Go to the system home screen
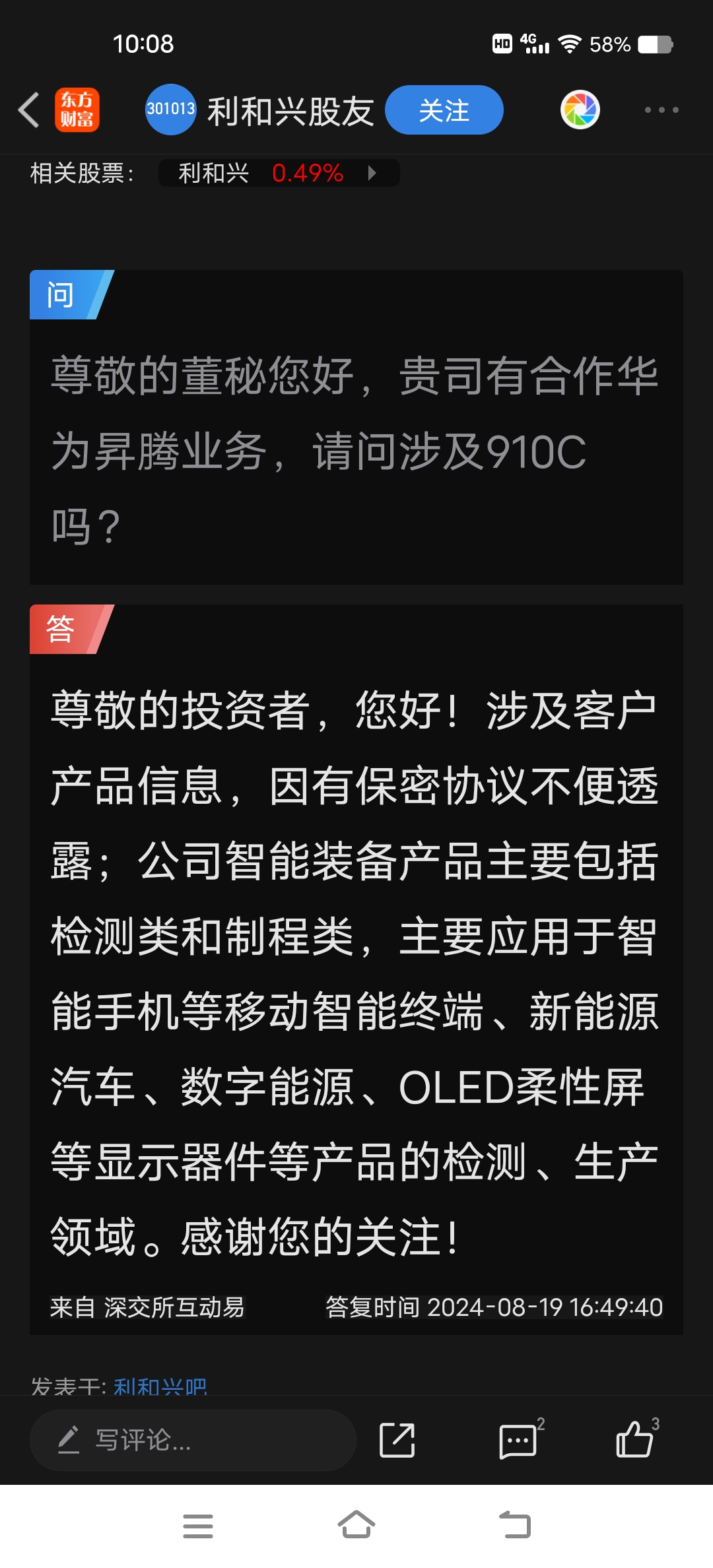The height and width of the screenshot is (1568, 713). [356, 1525]
